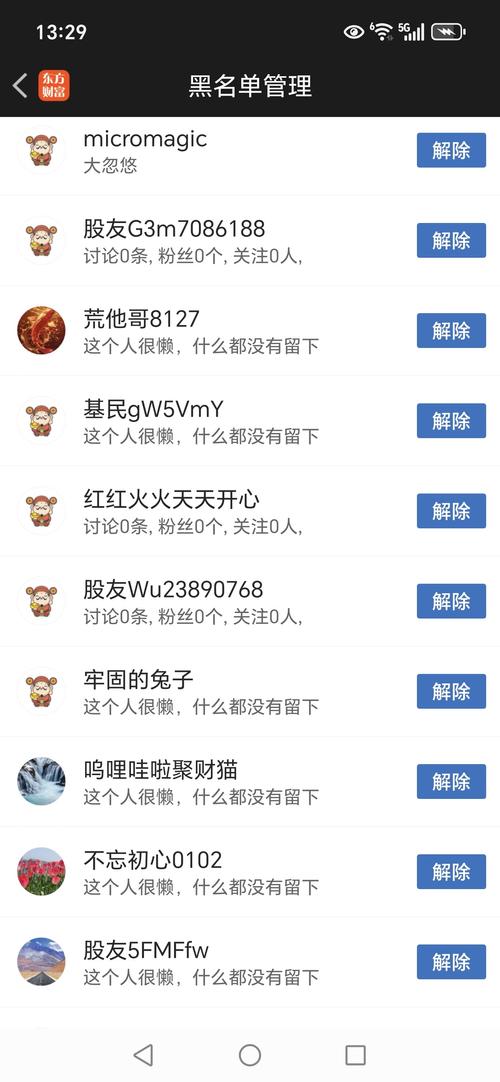The width and height of the screenshot is (500, 1082).
Task: Tap 解除 next to 荒他哥8127
Action: pyautogui.click(x=451, y=331)
